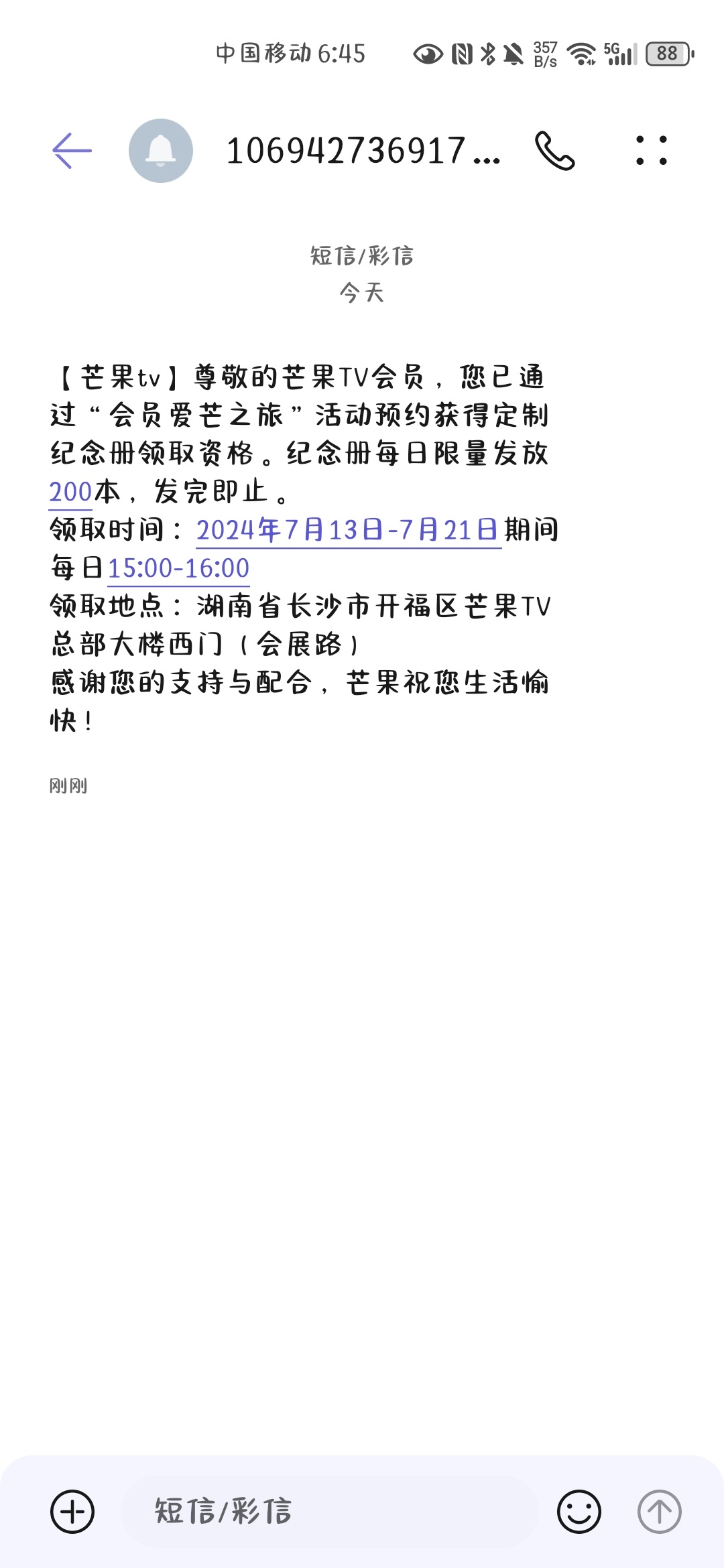Tap the "今天" date label
This screenshot has width=724, height=1568.
click(x=362, y=293)
